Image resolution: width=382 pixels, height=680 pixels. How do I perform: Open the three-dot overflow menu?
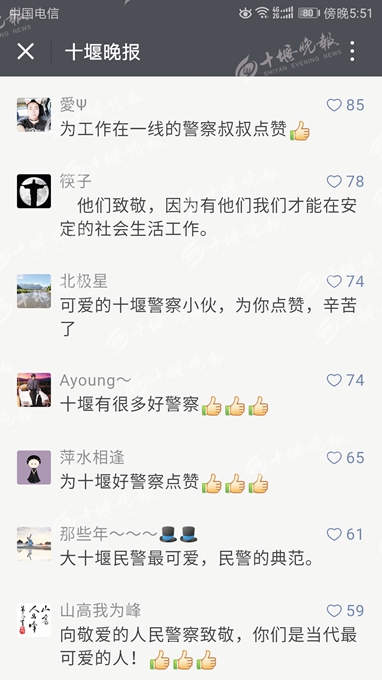coord(352,52)
